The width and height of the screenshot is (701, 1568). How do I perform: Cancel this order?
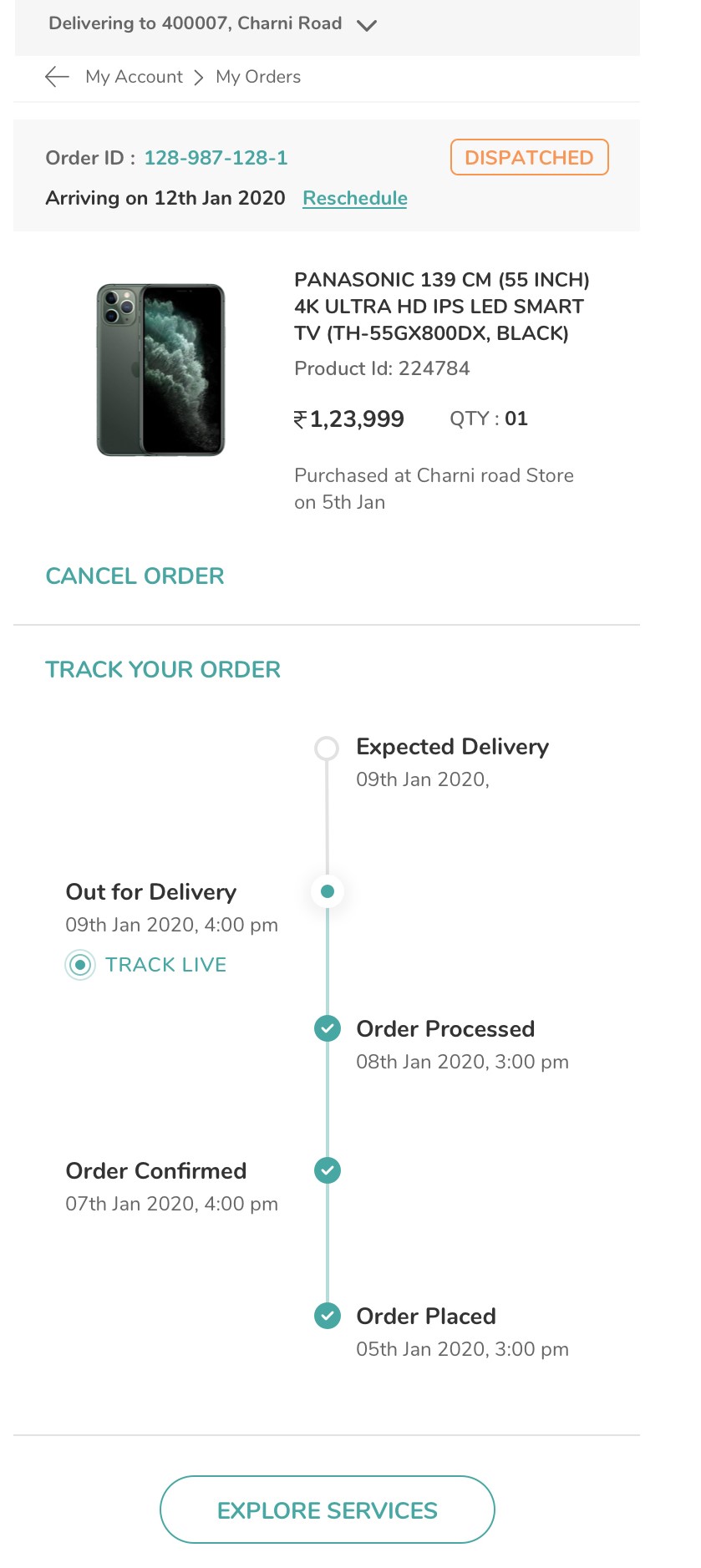pos(135,576)
